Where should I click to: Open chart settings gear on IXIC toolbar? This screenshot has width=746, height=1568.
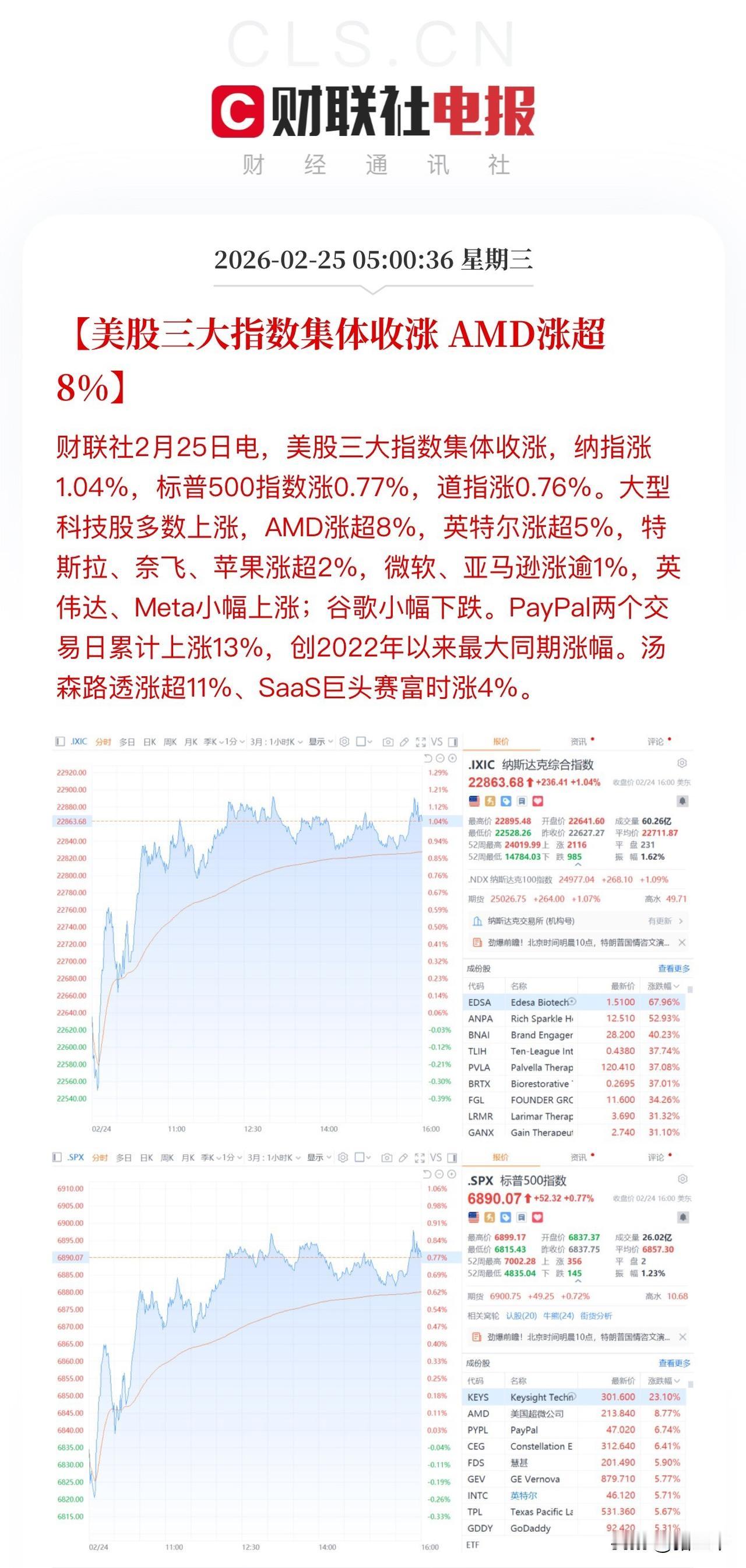point(343,741)
